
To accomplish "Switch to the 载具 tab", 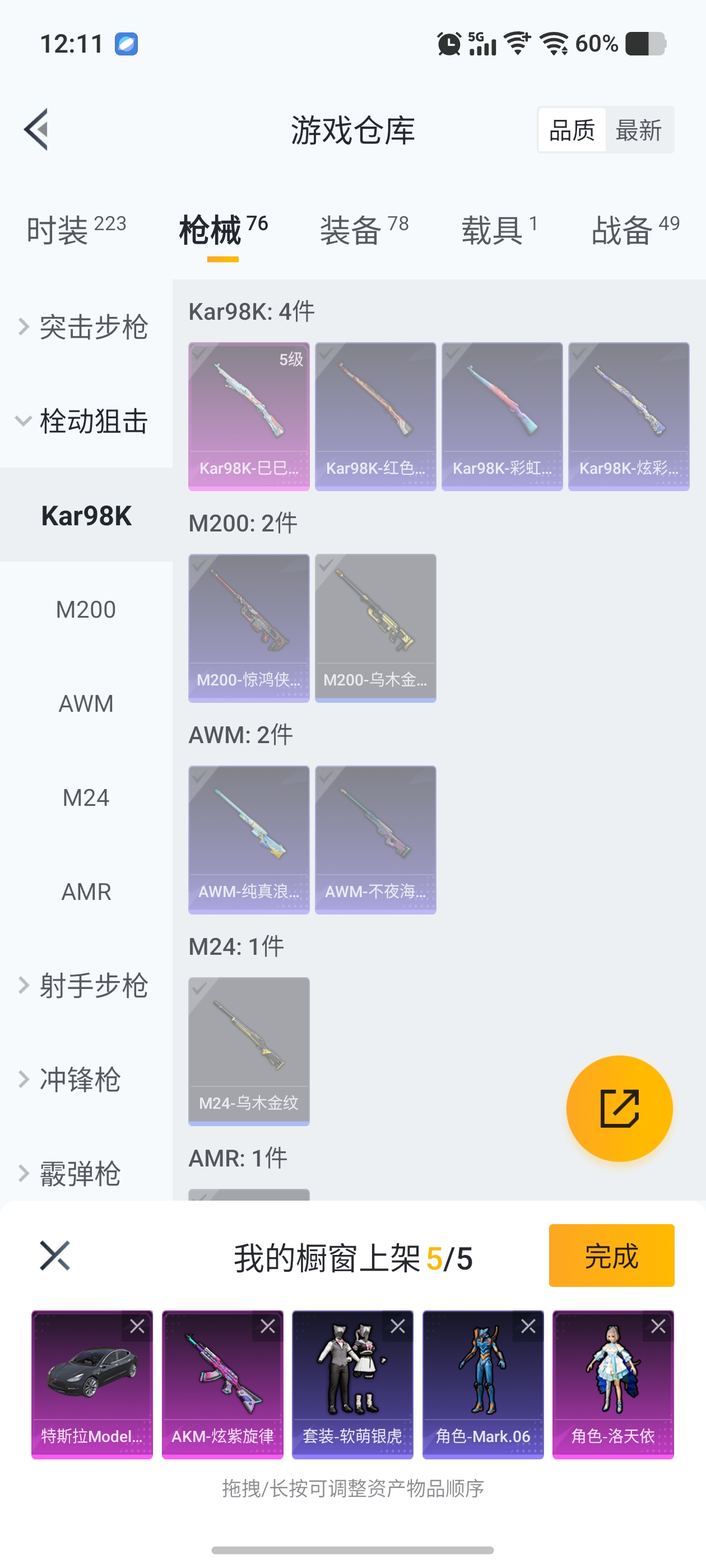I will click(x=499, y=231).
